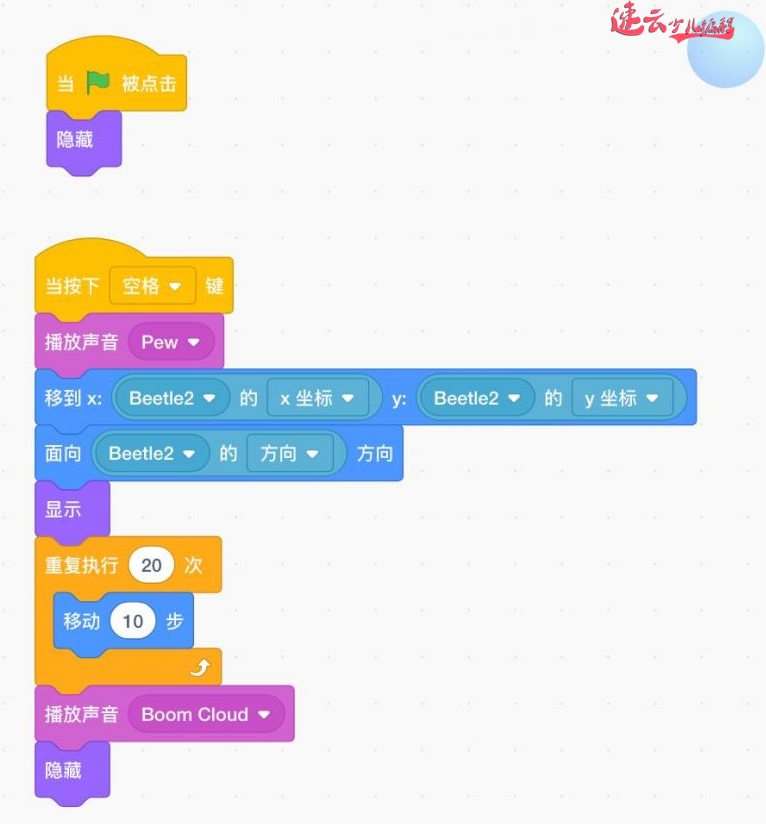
Task: Open the 方向 dropdown in the 面向 block
Action: point(292,453)
